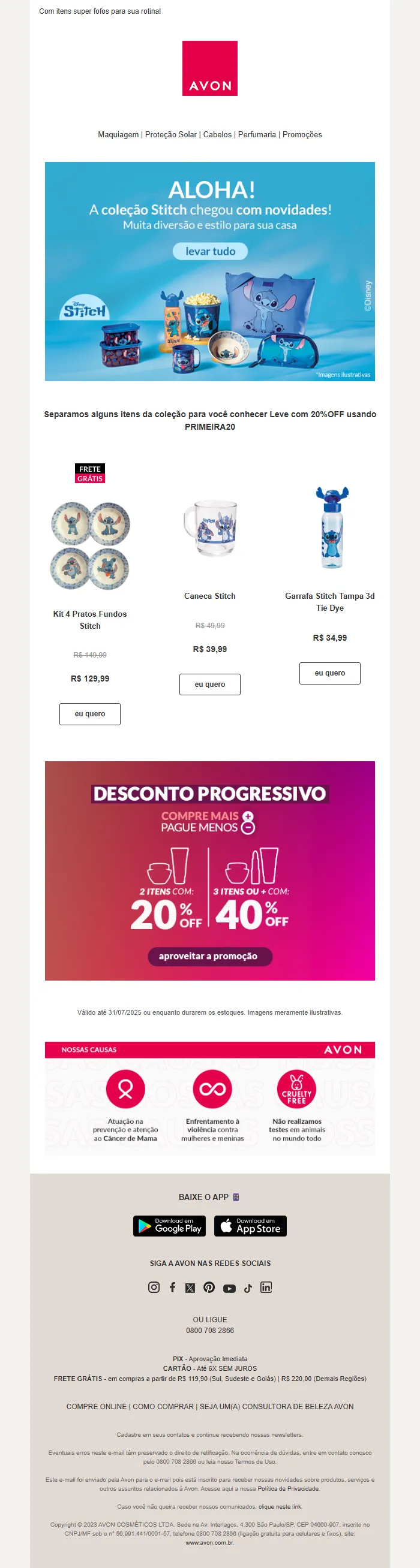Tap "aproveitar a promoção" button
Viewport: 420px width, 1568px height.
click(209, 956)
